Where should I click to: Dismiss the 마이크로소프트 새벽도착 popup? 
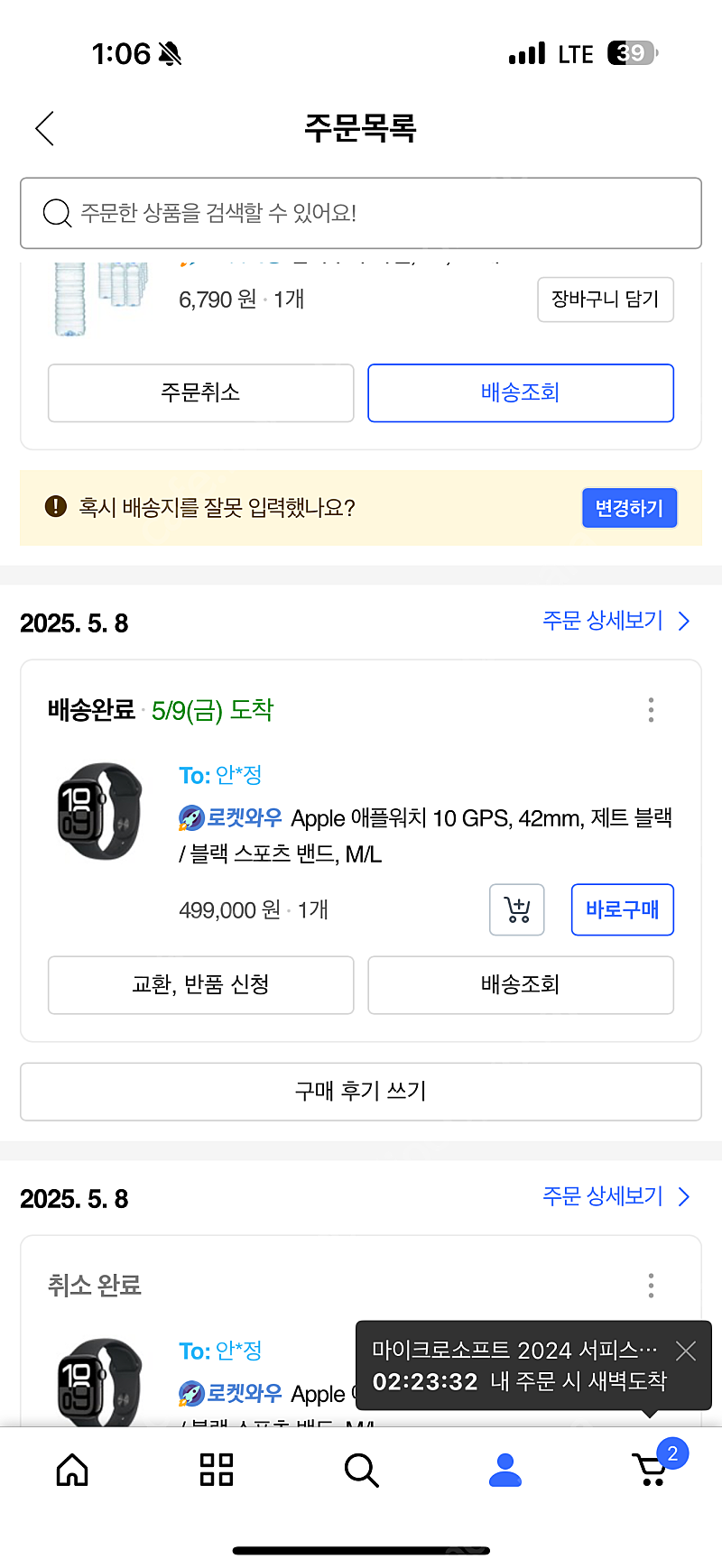686,1351
